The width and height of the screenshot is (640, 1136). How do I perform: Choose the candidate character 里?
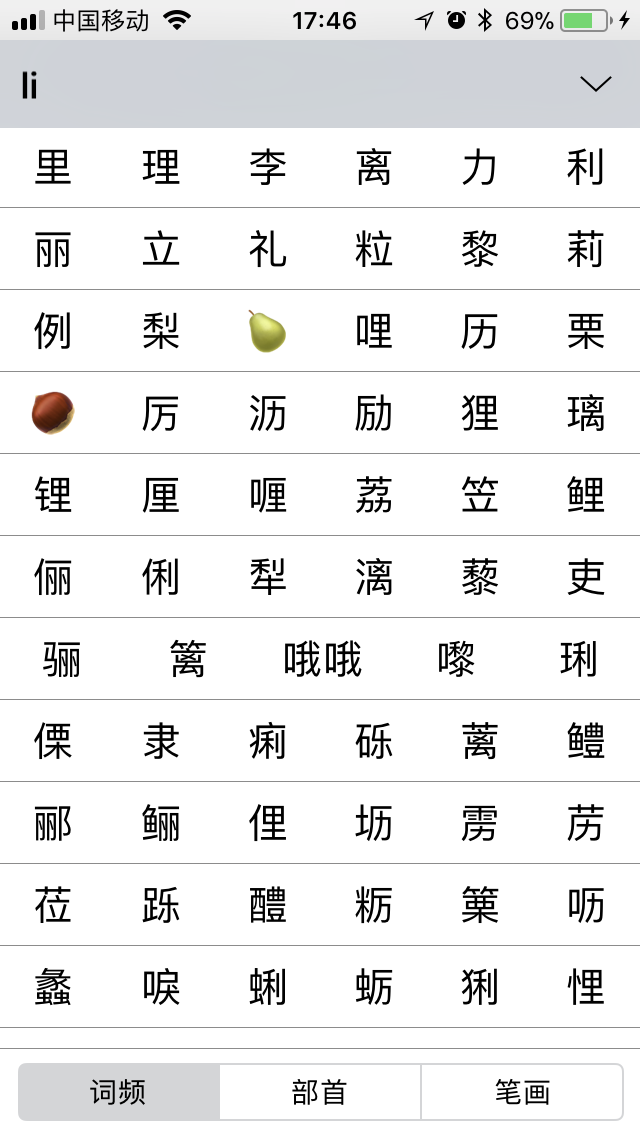[x=53, y=167]
